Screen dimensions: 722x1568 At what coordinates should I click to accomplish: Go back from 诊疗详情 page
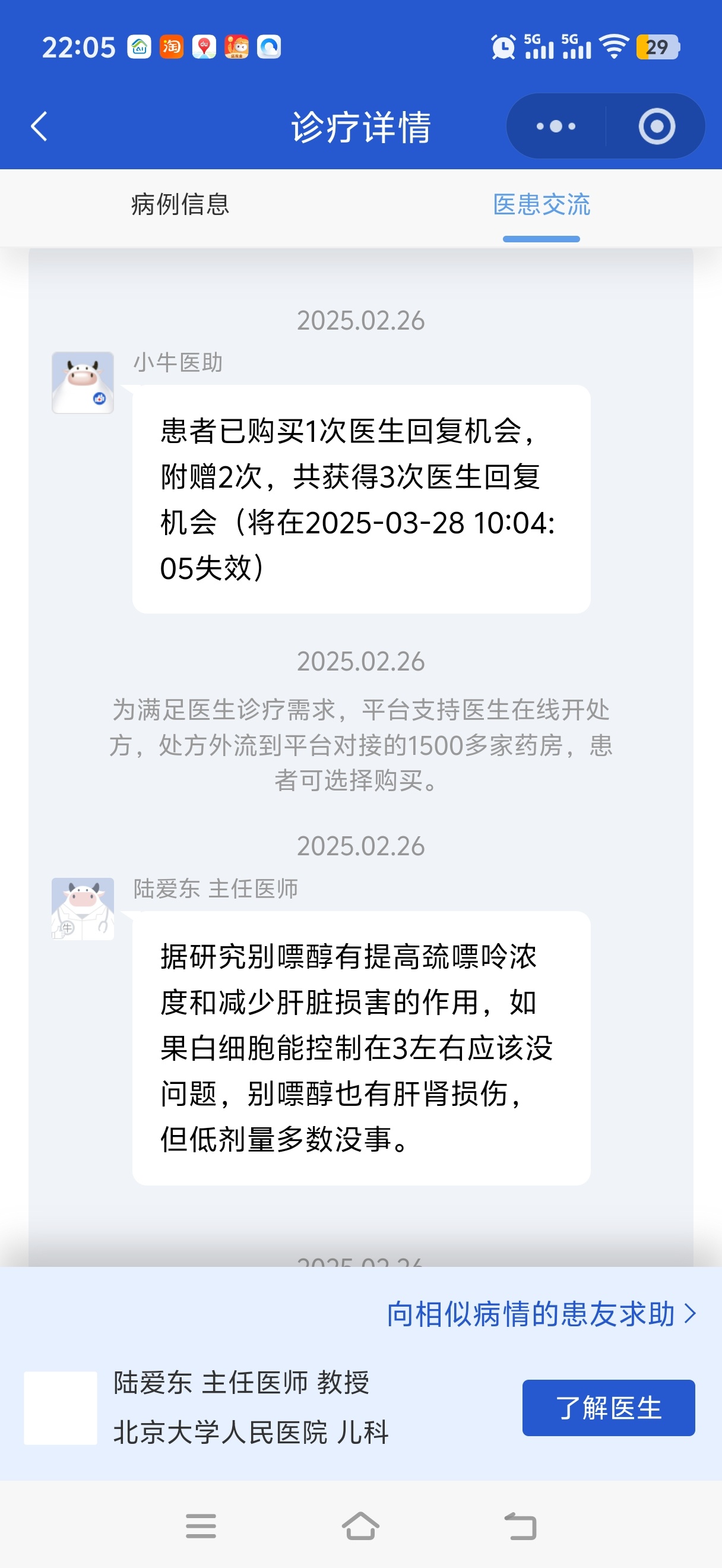40,127
